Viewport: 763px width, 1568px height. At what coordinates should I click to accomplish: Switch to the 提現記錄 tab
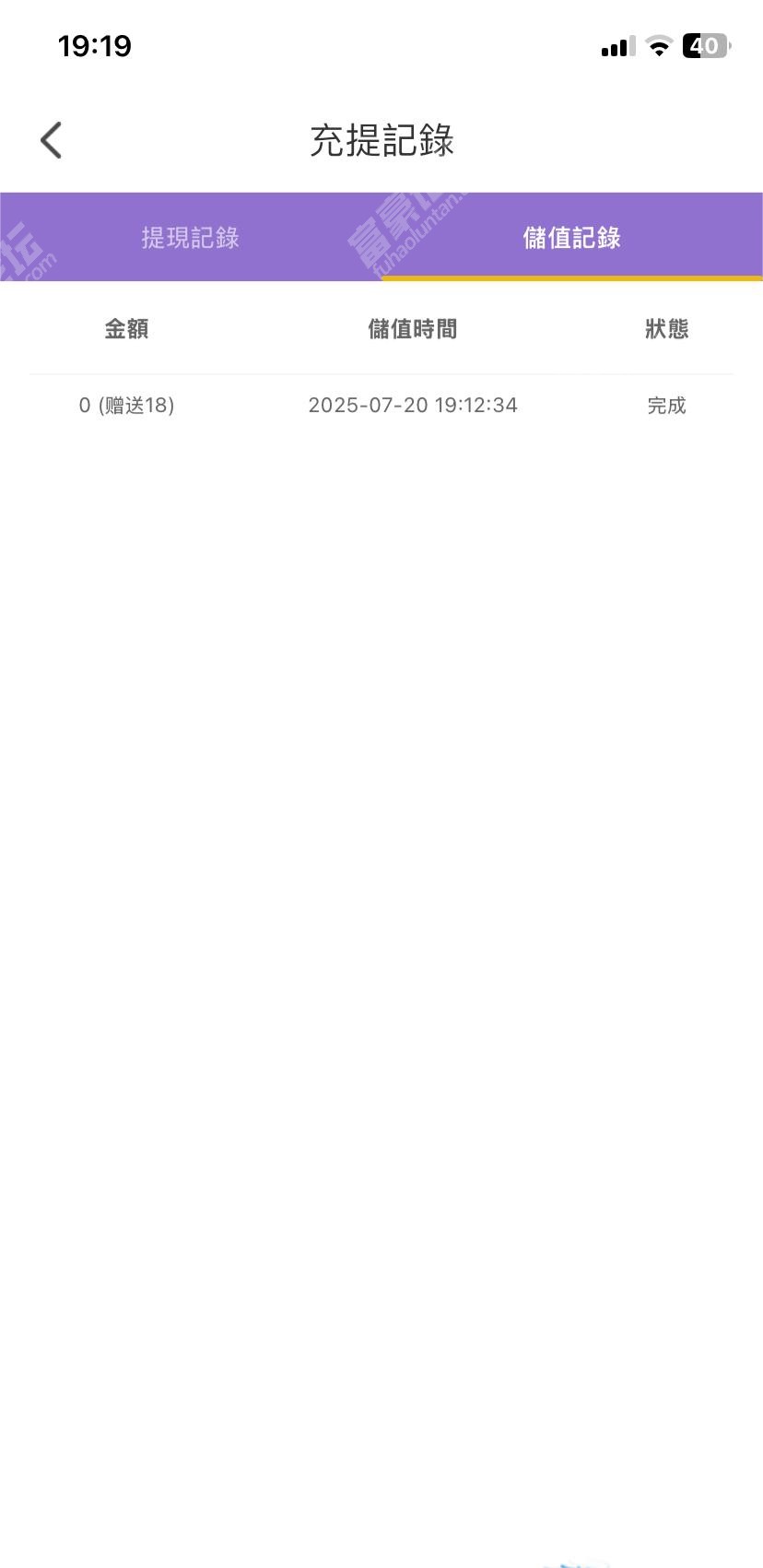coord(191,237)
